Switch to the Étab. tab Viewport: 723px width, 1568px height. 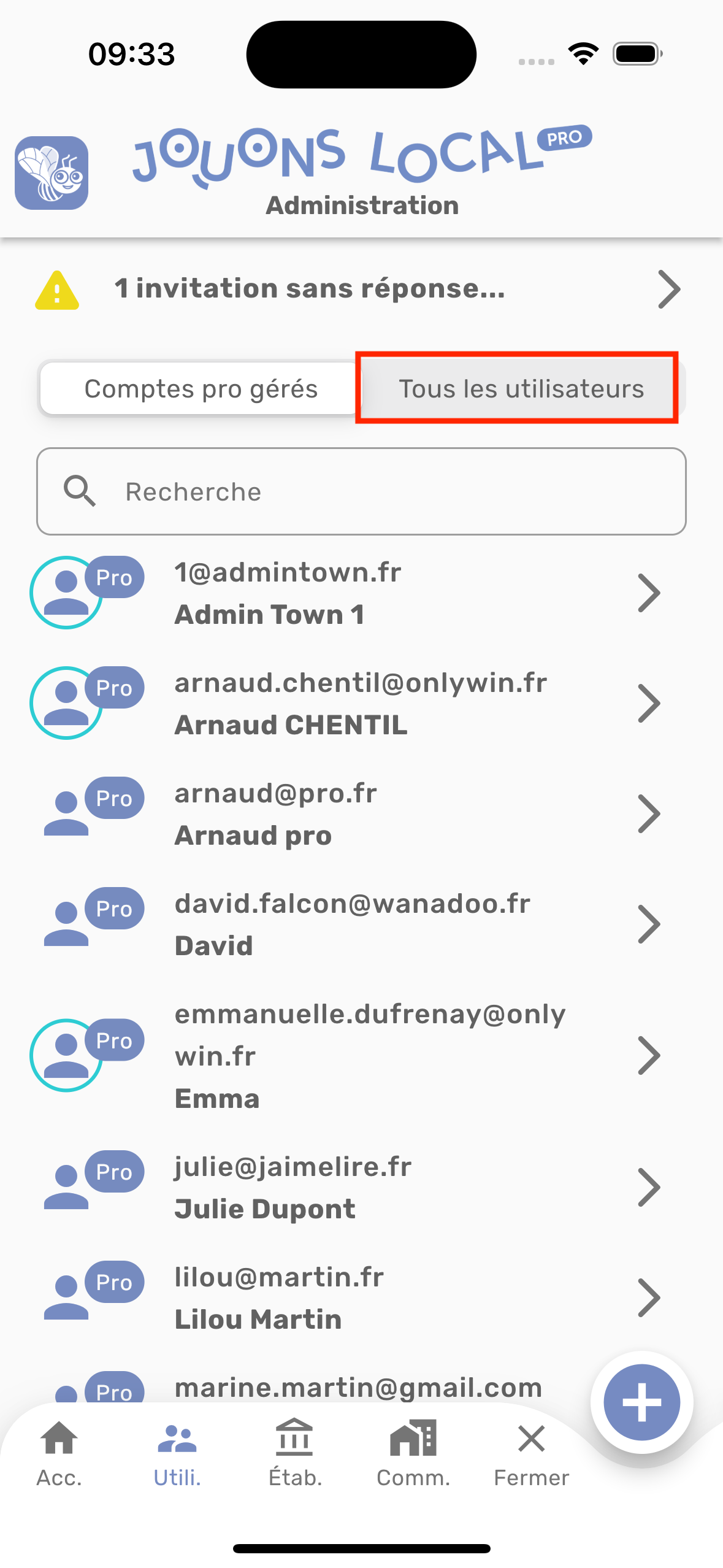pos(295,1453)
